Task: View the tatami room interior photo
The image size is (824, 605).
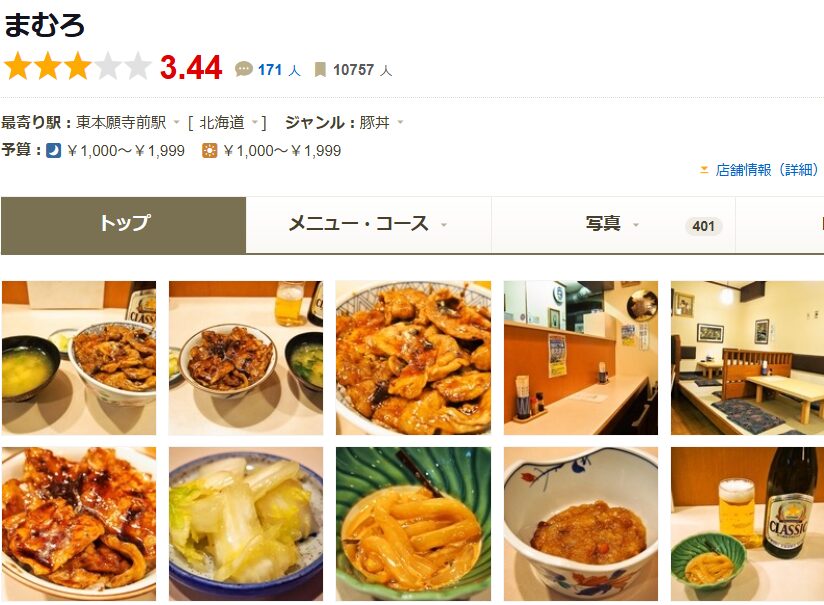Action: [x=747, y=357]
